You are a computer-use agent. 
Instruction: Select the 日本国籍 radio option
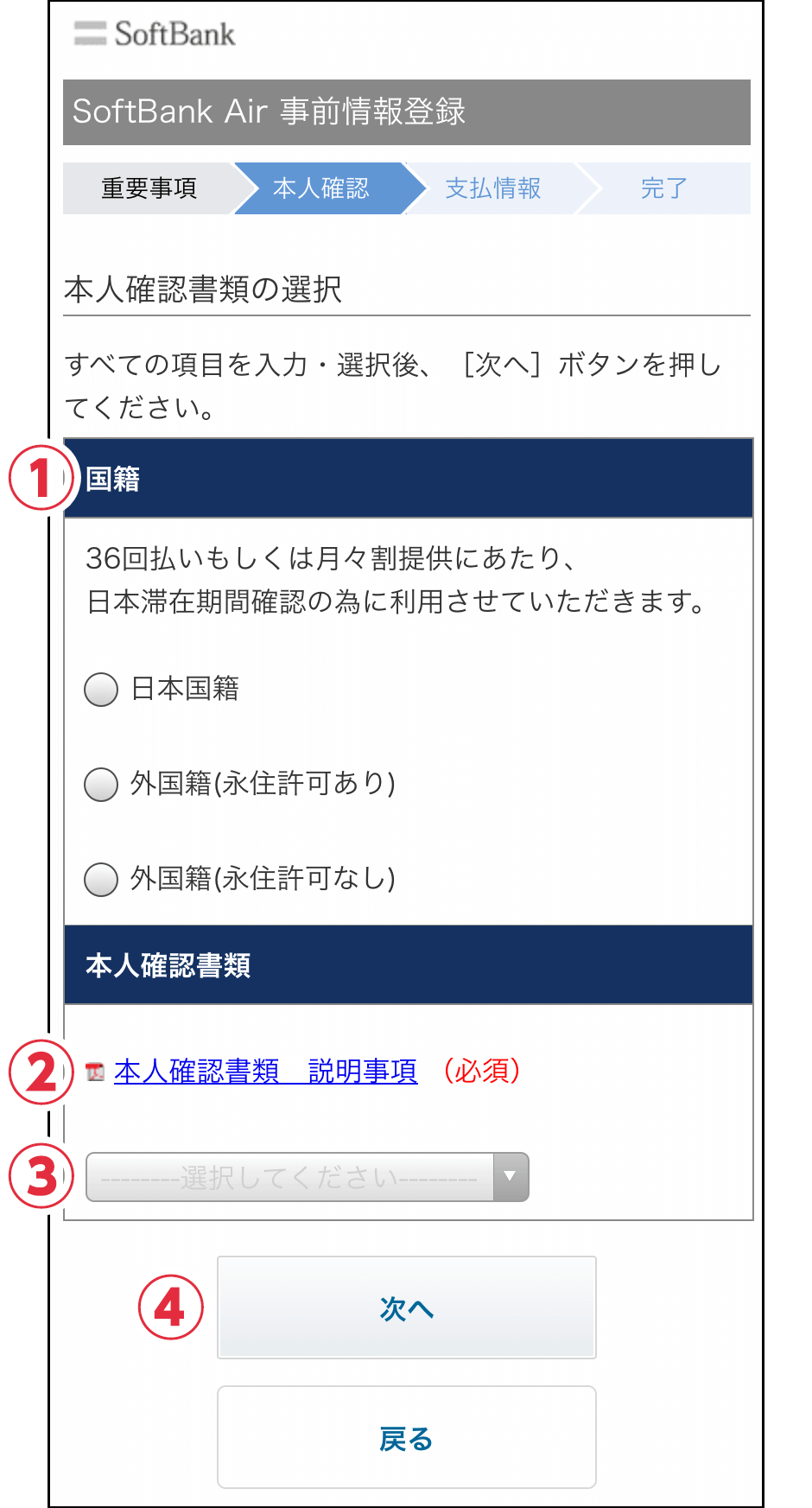pos(101,690)
